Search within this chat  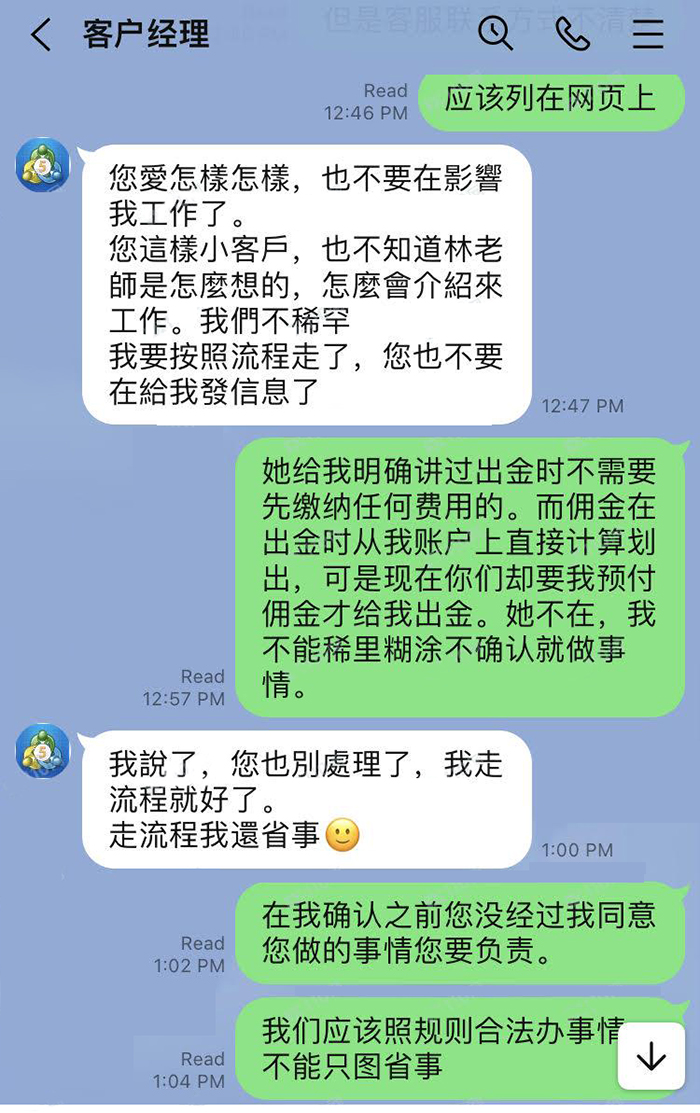[495, 35]
